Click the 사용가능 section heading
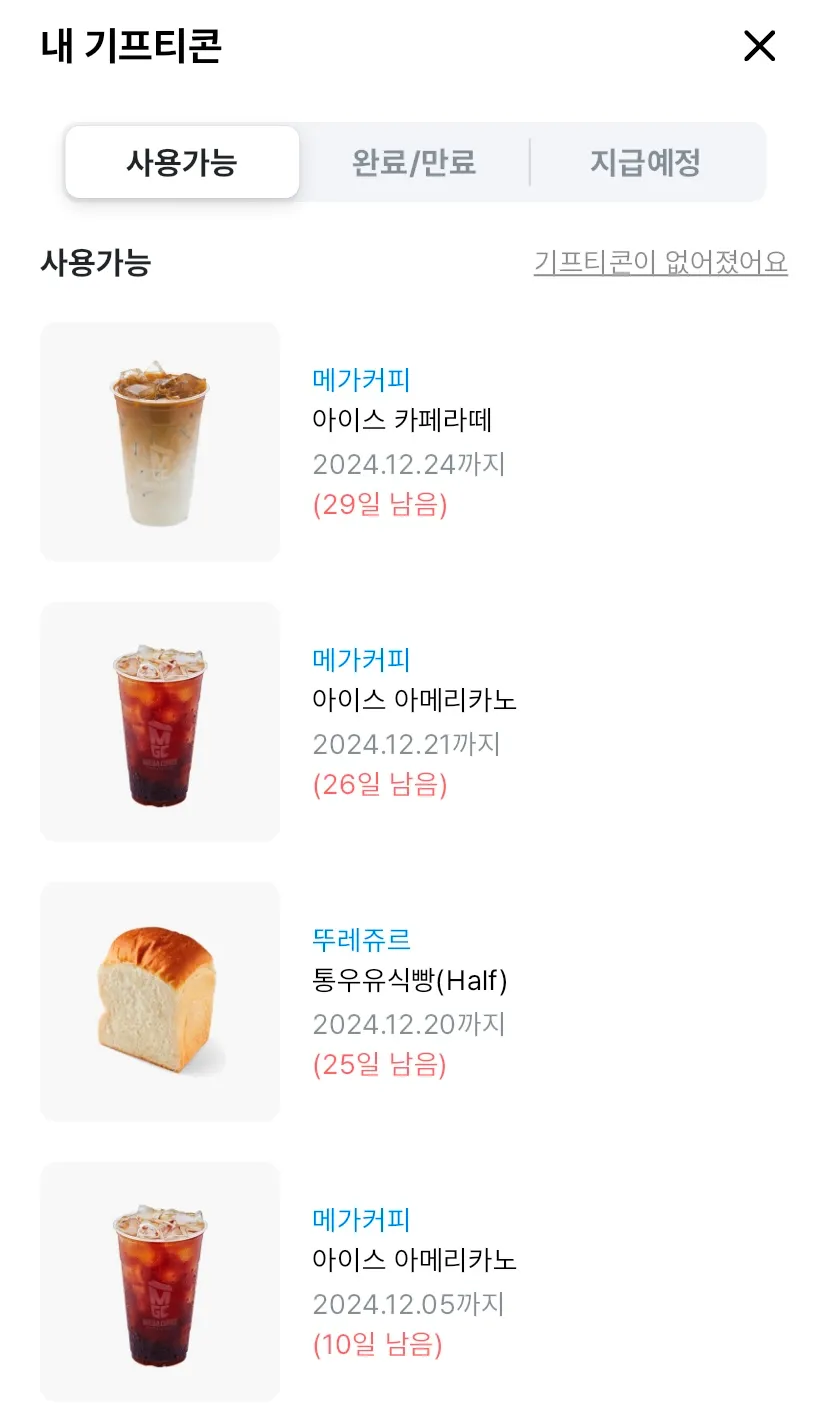The width and height of the screenshot is (828, 1426). pyautogui.click(x=96, y=261)
